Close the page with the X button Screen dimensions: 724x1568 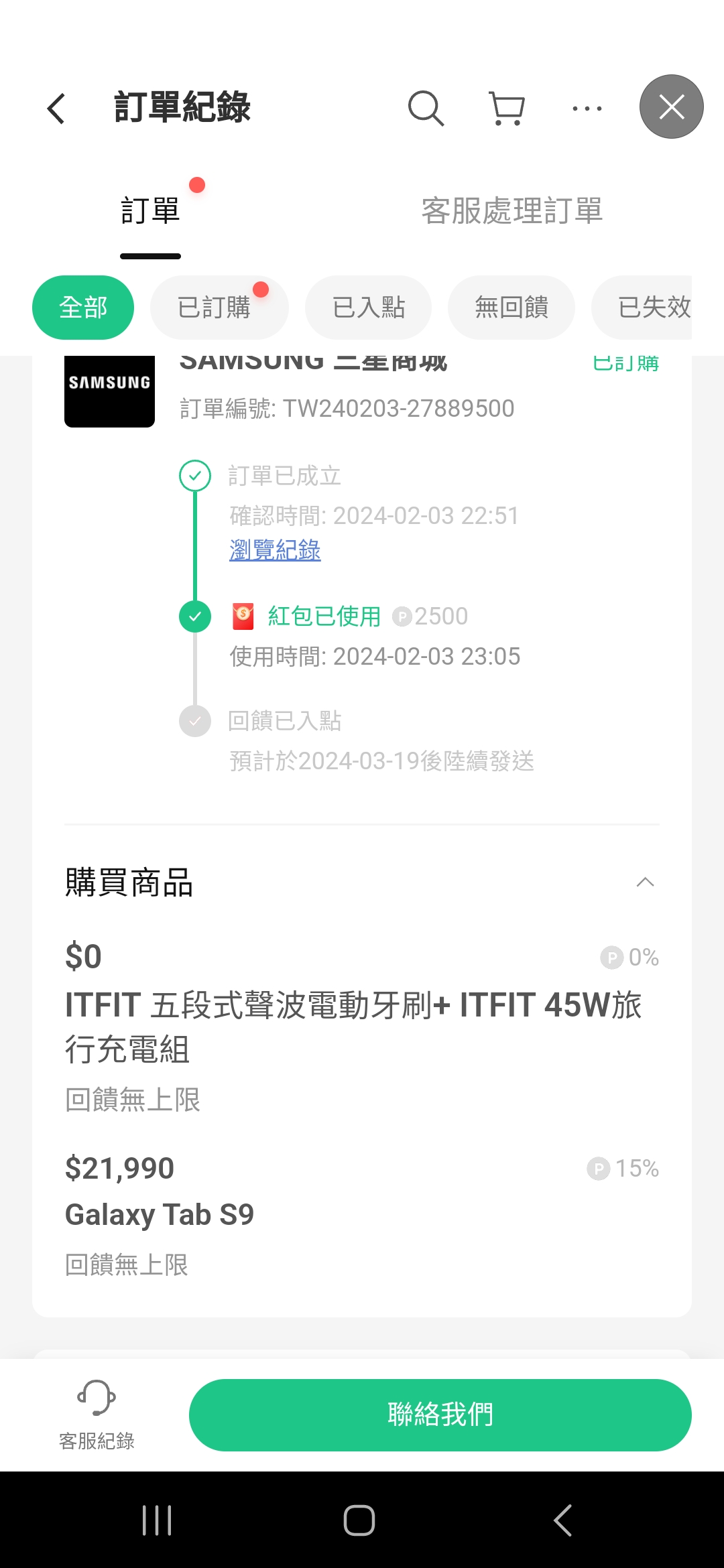tap(671, 107)
